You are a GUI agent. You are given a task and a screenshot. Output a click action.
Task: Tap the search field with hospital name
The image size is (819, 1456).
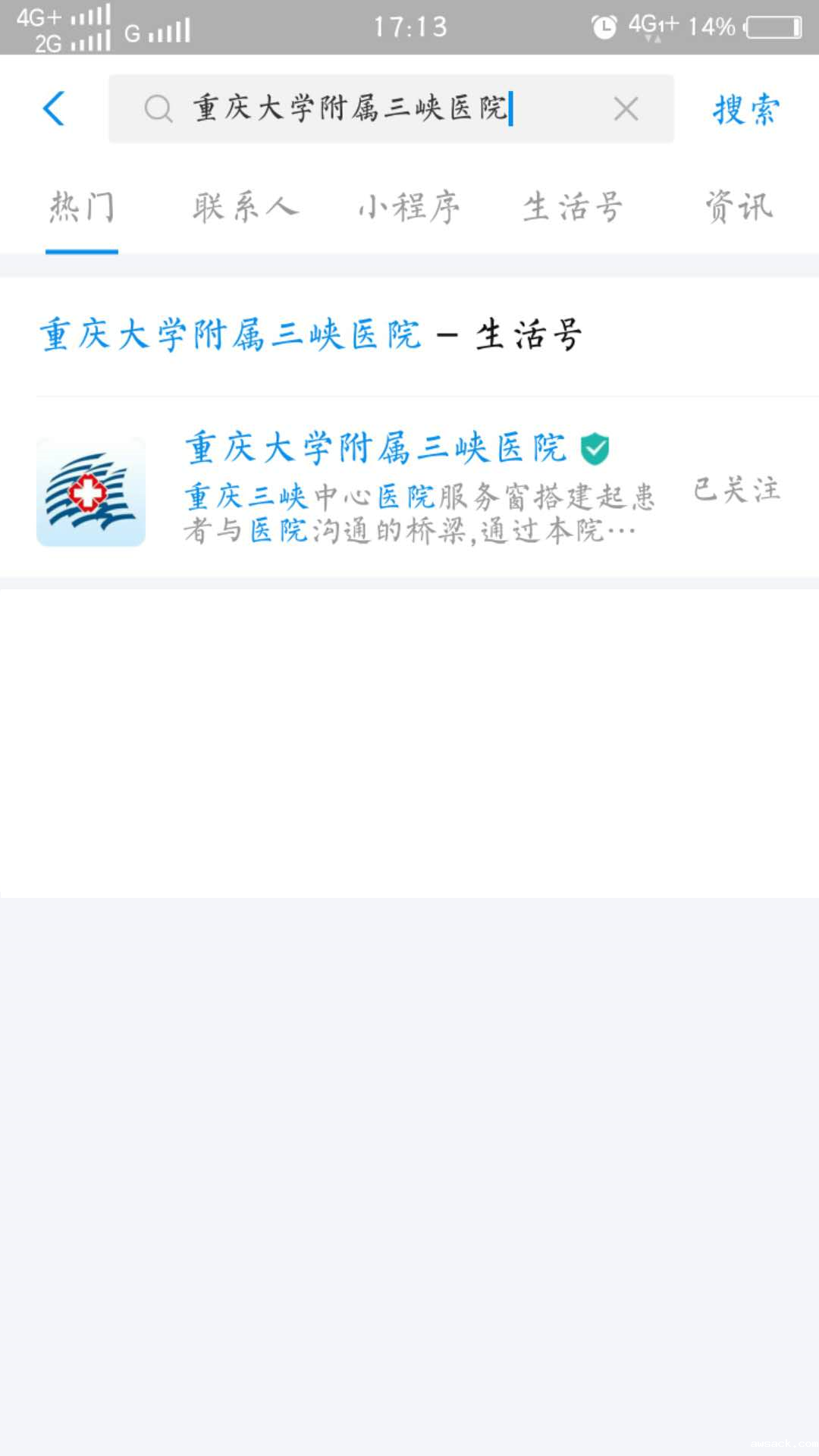coord(379,108)
